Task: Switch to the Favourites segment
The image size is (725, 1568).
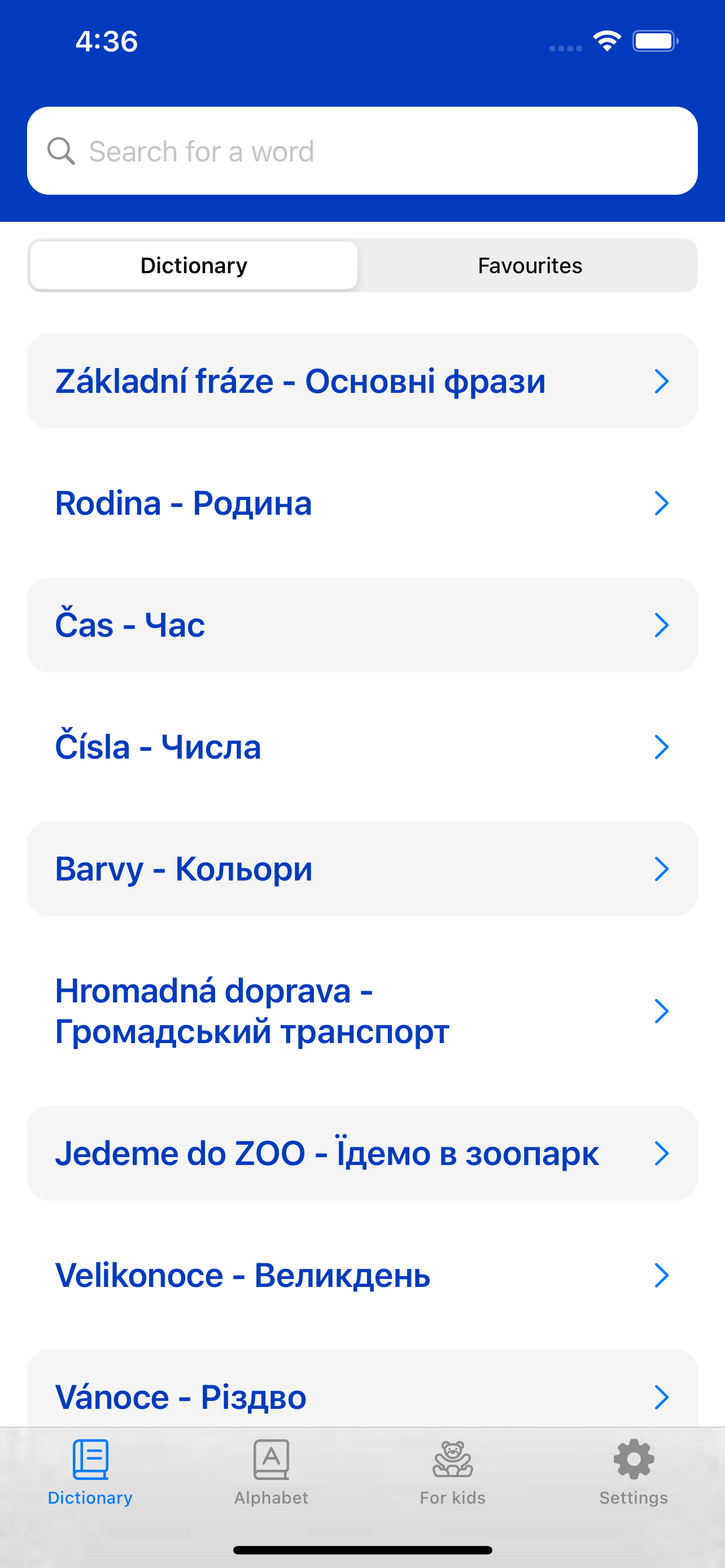Action: (530, 265)
